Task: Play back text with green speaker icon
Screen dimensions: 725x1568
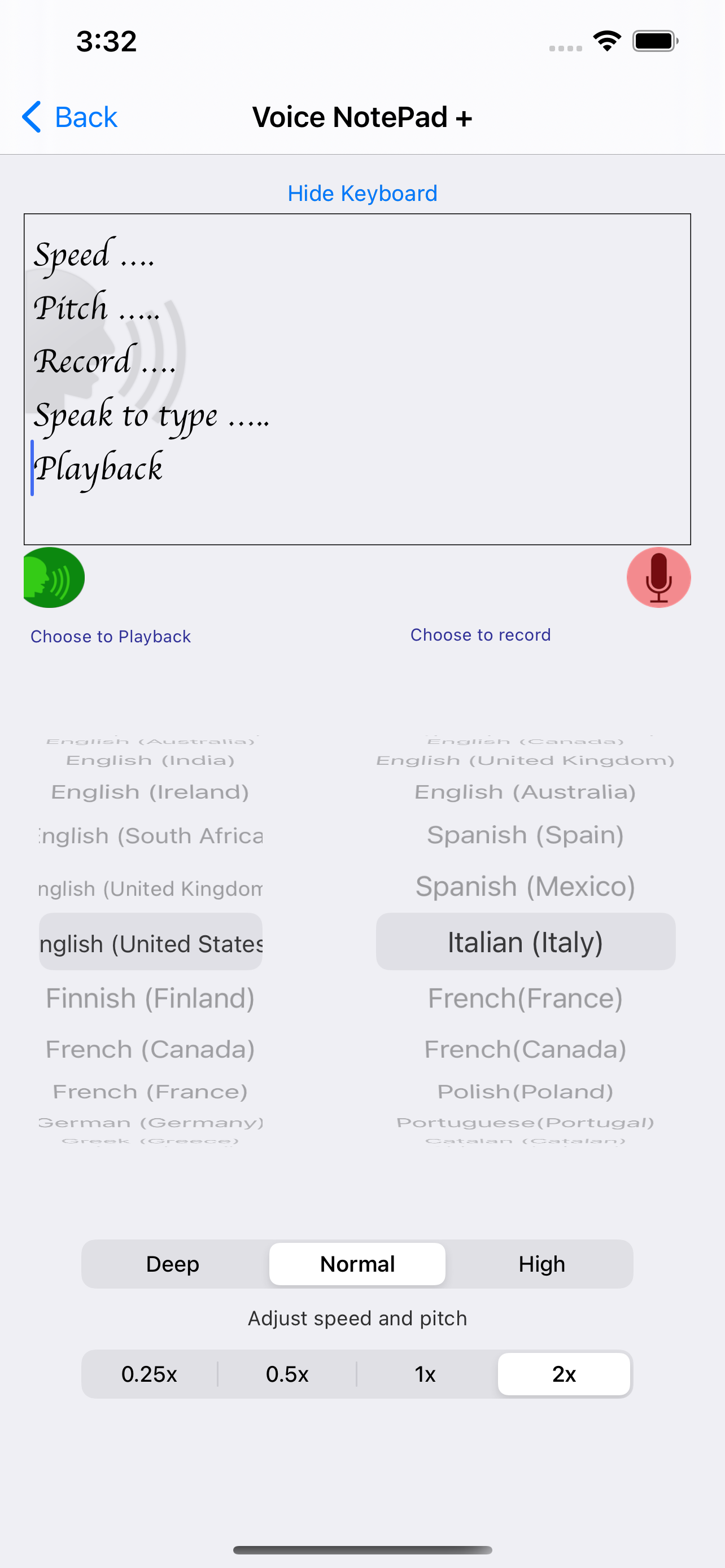Action: [x=54, y=577]
